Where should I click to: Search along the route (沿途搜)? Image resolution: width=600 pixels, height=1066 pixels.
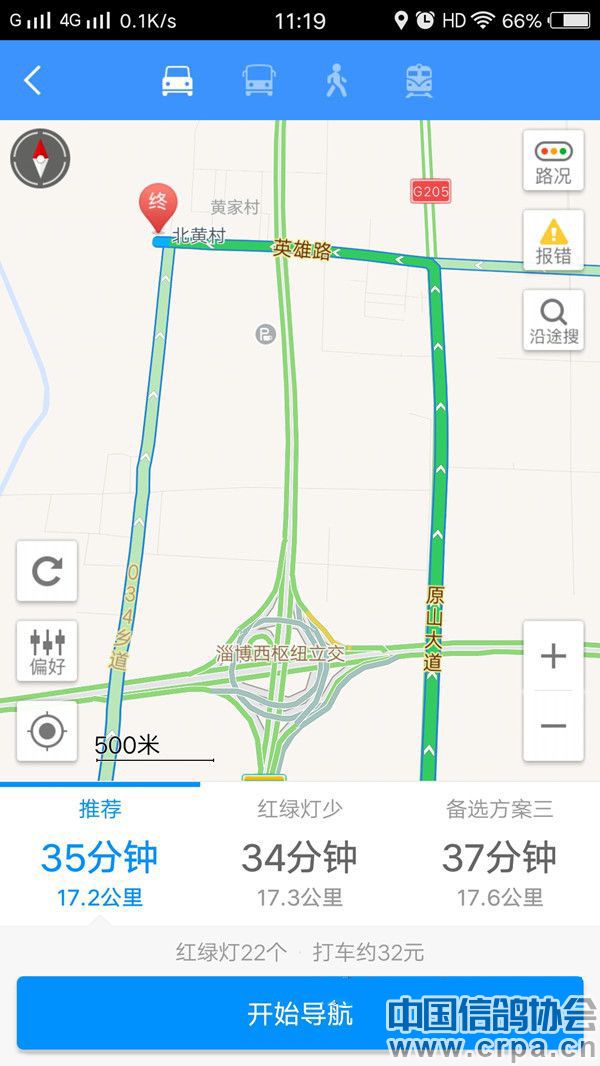tap(553, 320)
